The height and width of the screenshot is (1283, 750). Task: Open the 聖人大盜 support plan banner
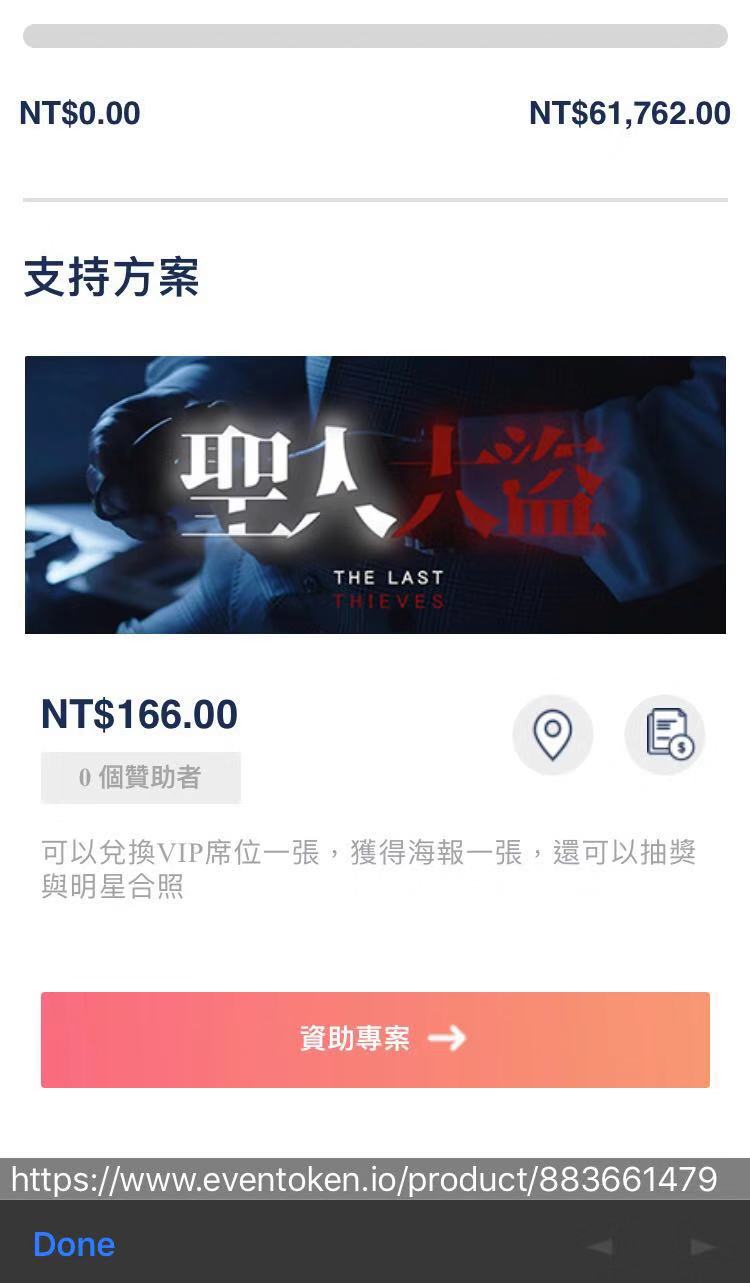point(375,495)
